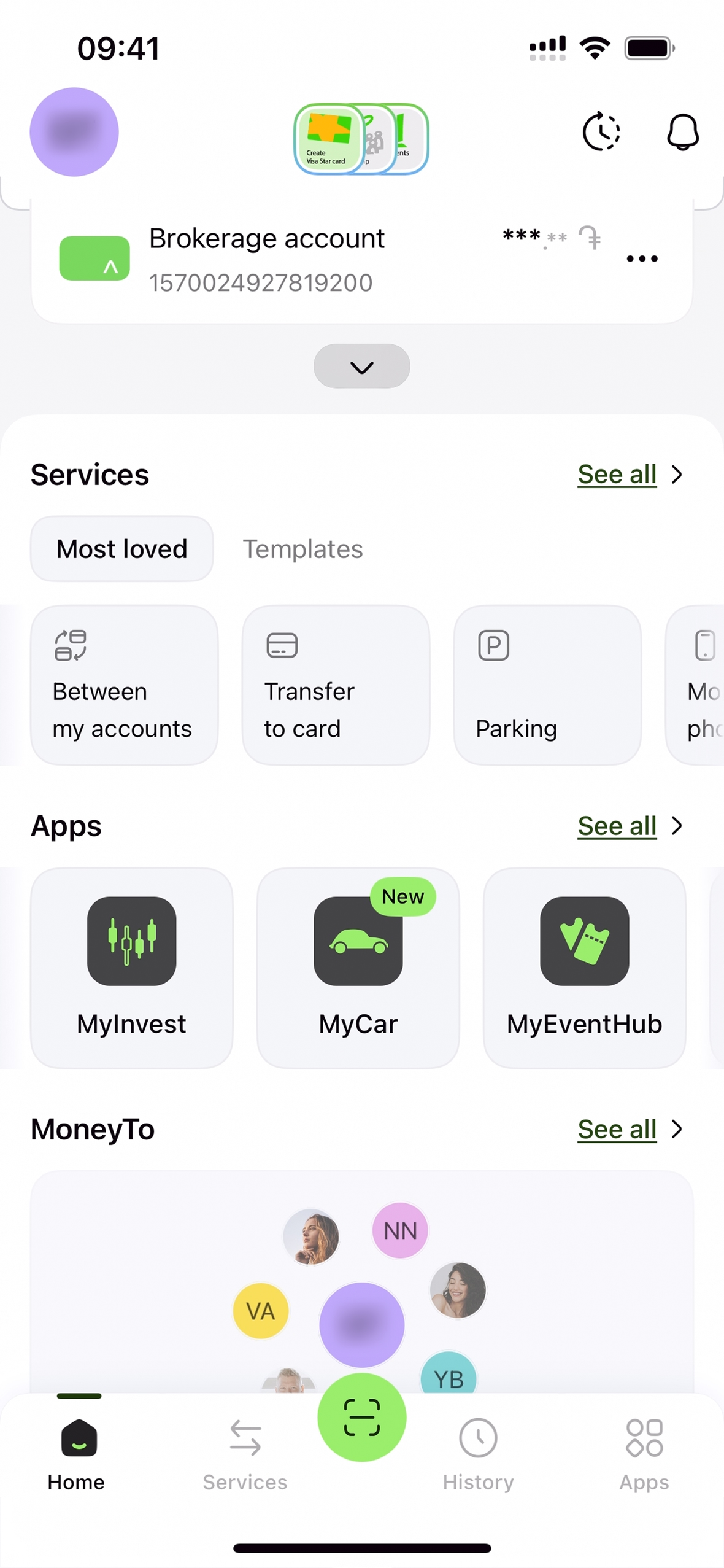The height and width of the screenshot is (1568, 724).
Task: Open Transfer to card
Action: pyautogui.click(x=336, y=685)
